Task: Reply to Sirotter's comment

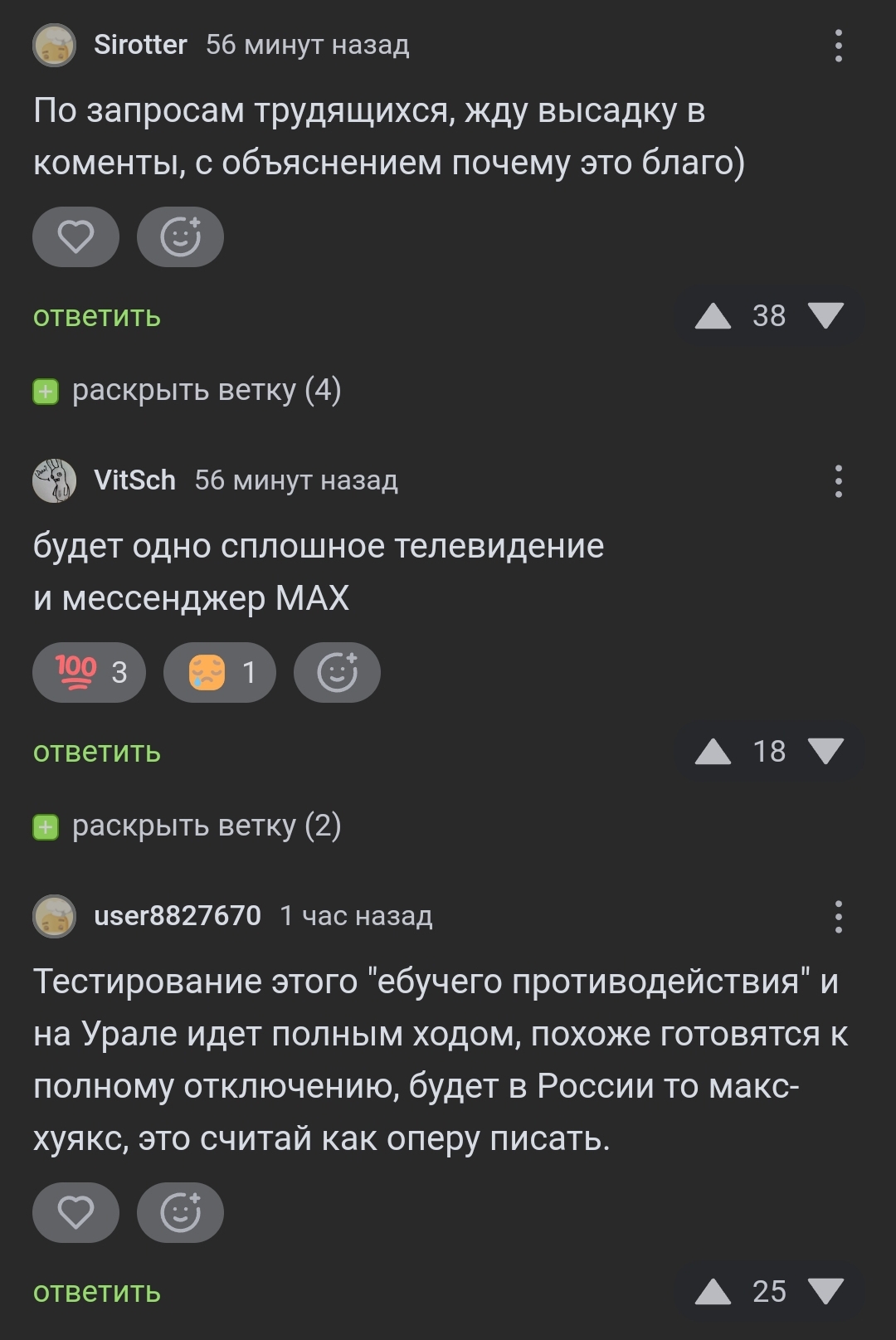Action: click(x=97, y=316)
